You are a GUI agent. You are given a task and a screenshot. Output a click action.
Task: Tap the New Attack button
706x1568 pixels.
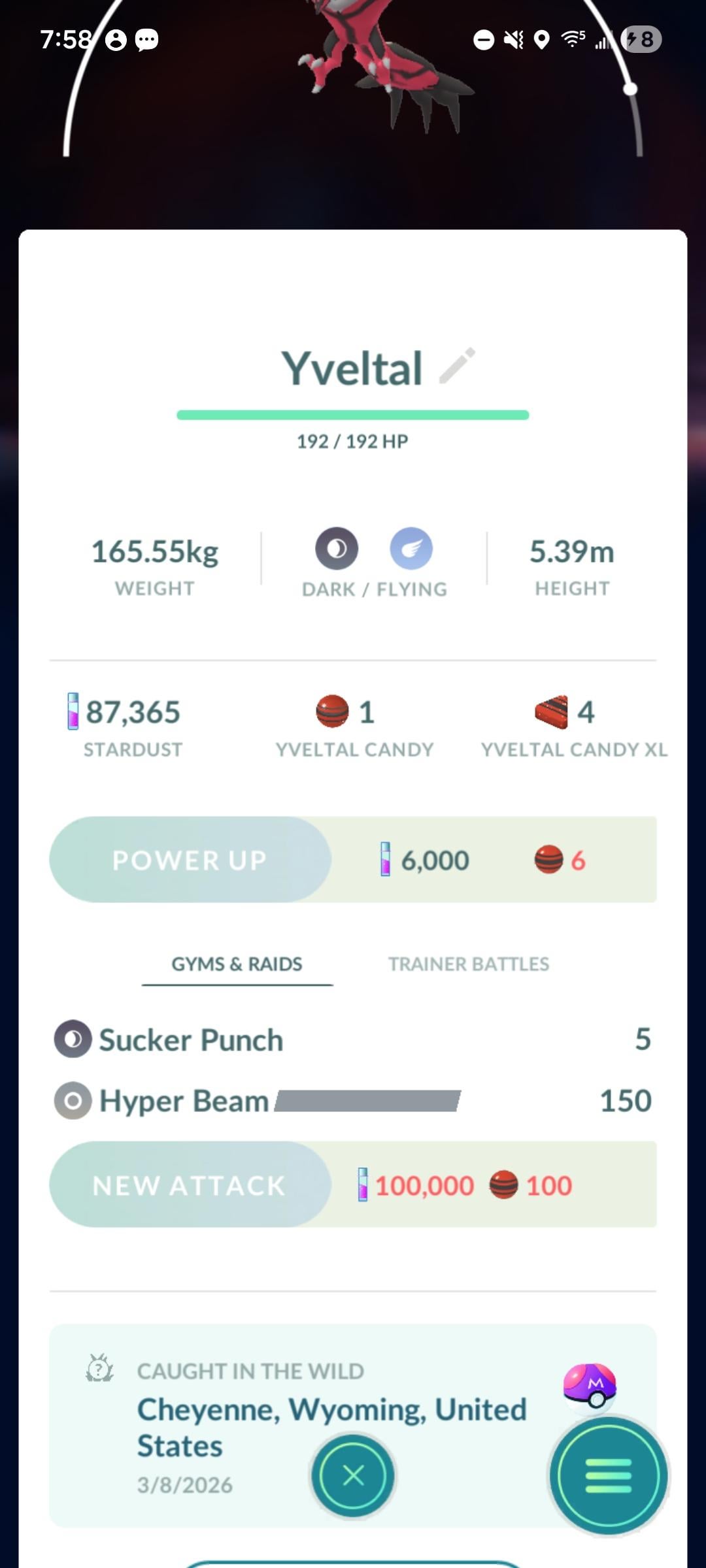pos(190,1185)
